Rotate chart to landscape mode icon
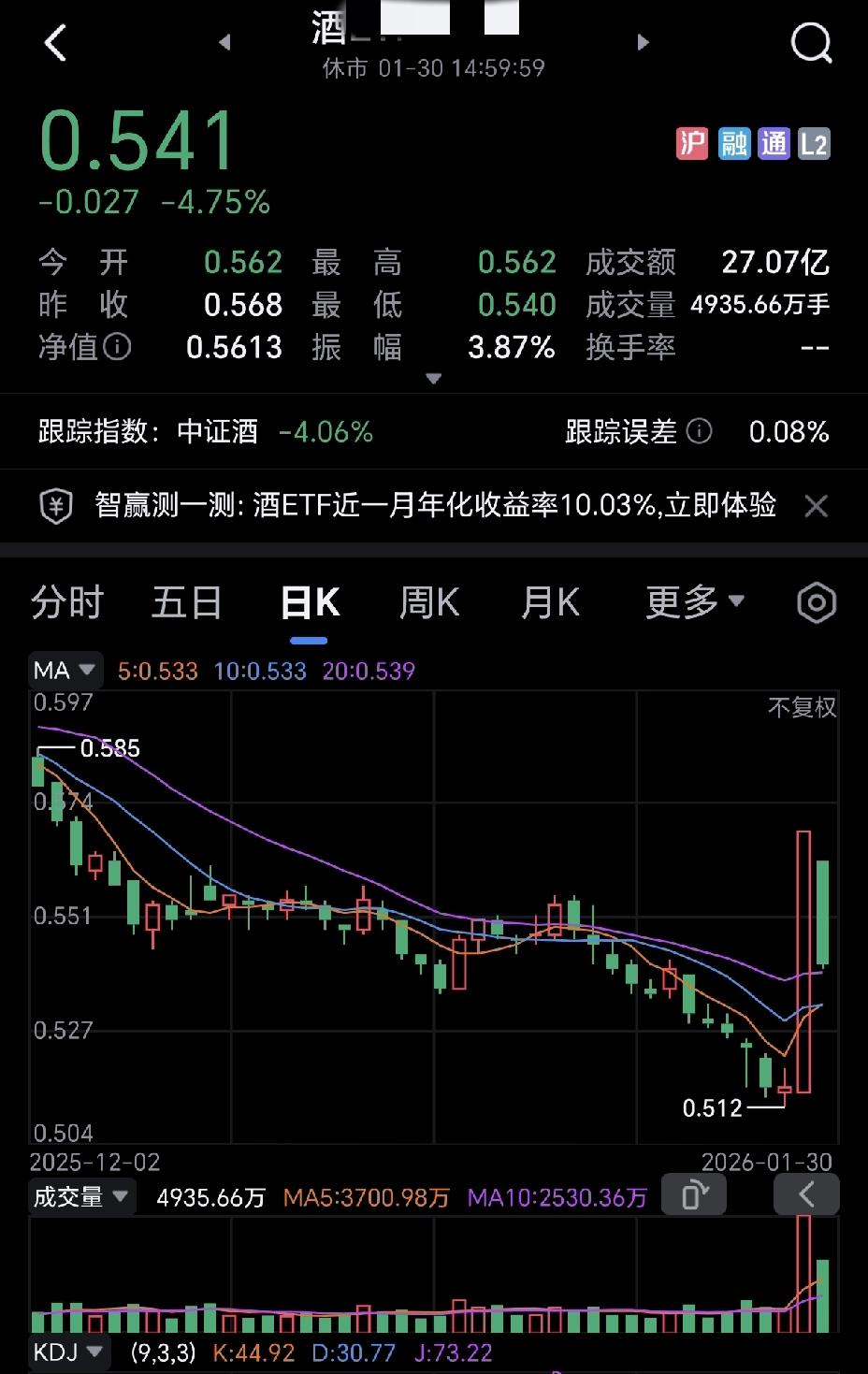868x1374 pixels. click(x=693, y=1194)
